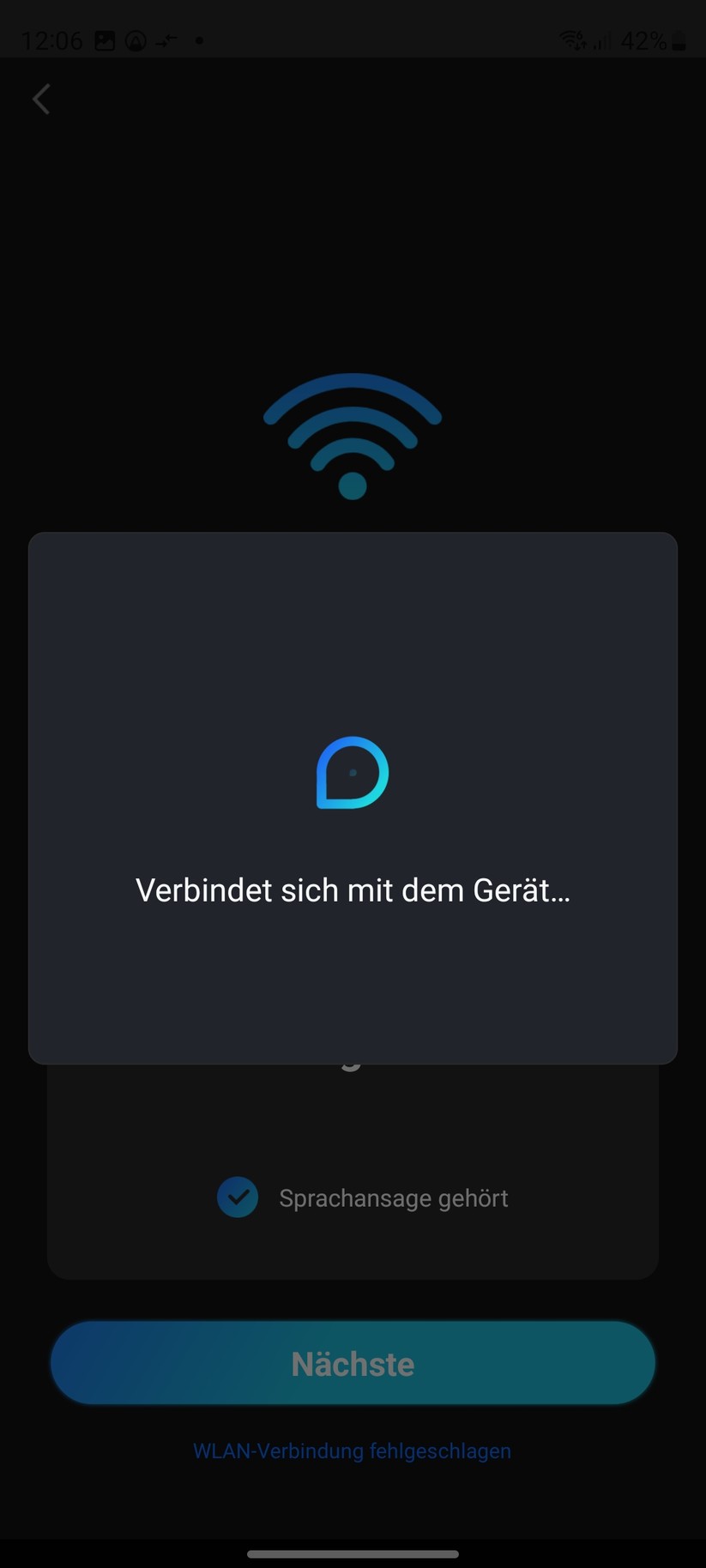Image resolution: width=706 pixels, height=1568 pixels.
Task: Tap outside the dialog to dismiss it
Action: click(x=352, y=257)
